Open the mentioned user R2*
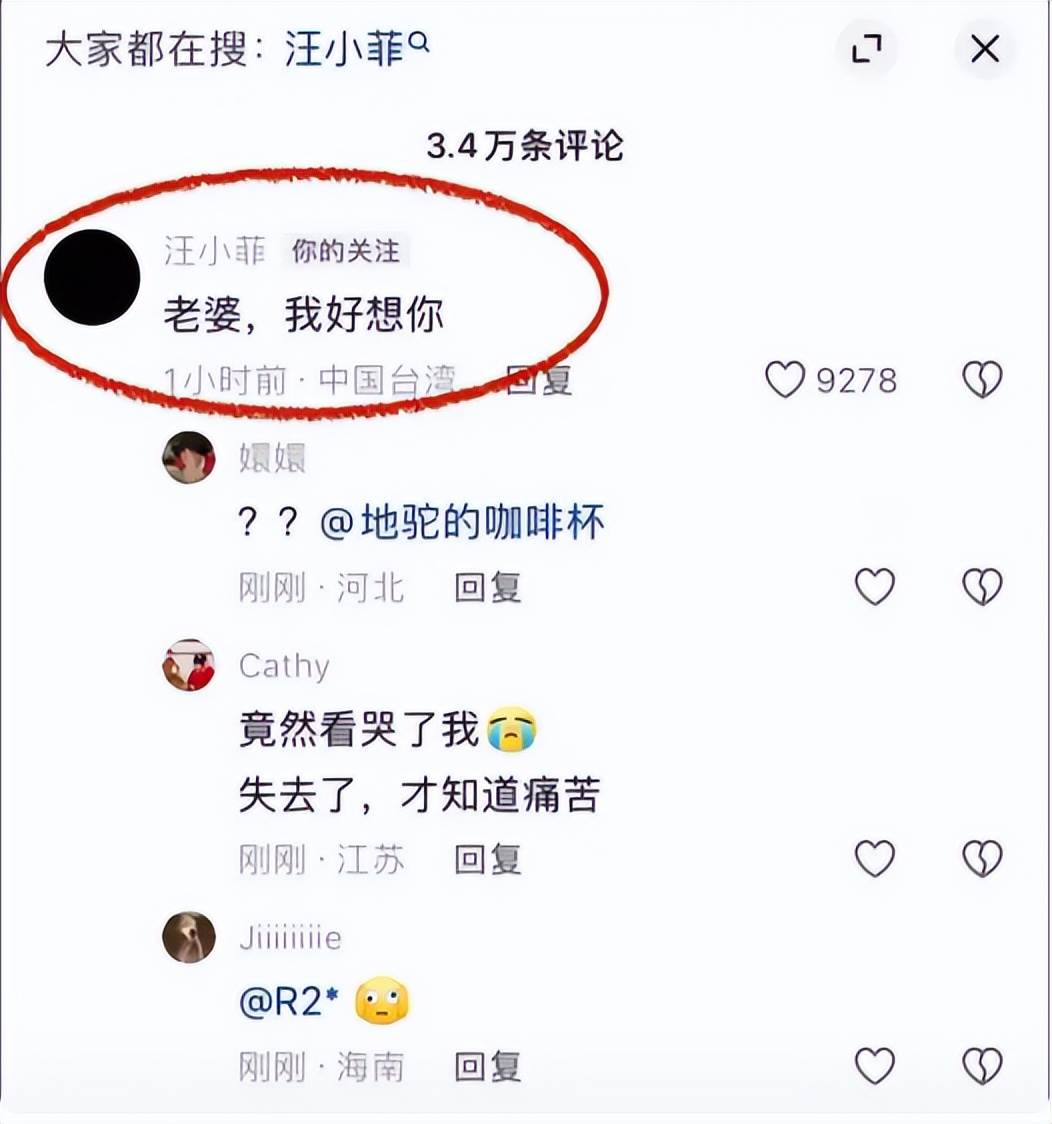This screenshot has height=1124, width=1052. (x=291, y=1002)
